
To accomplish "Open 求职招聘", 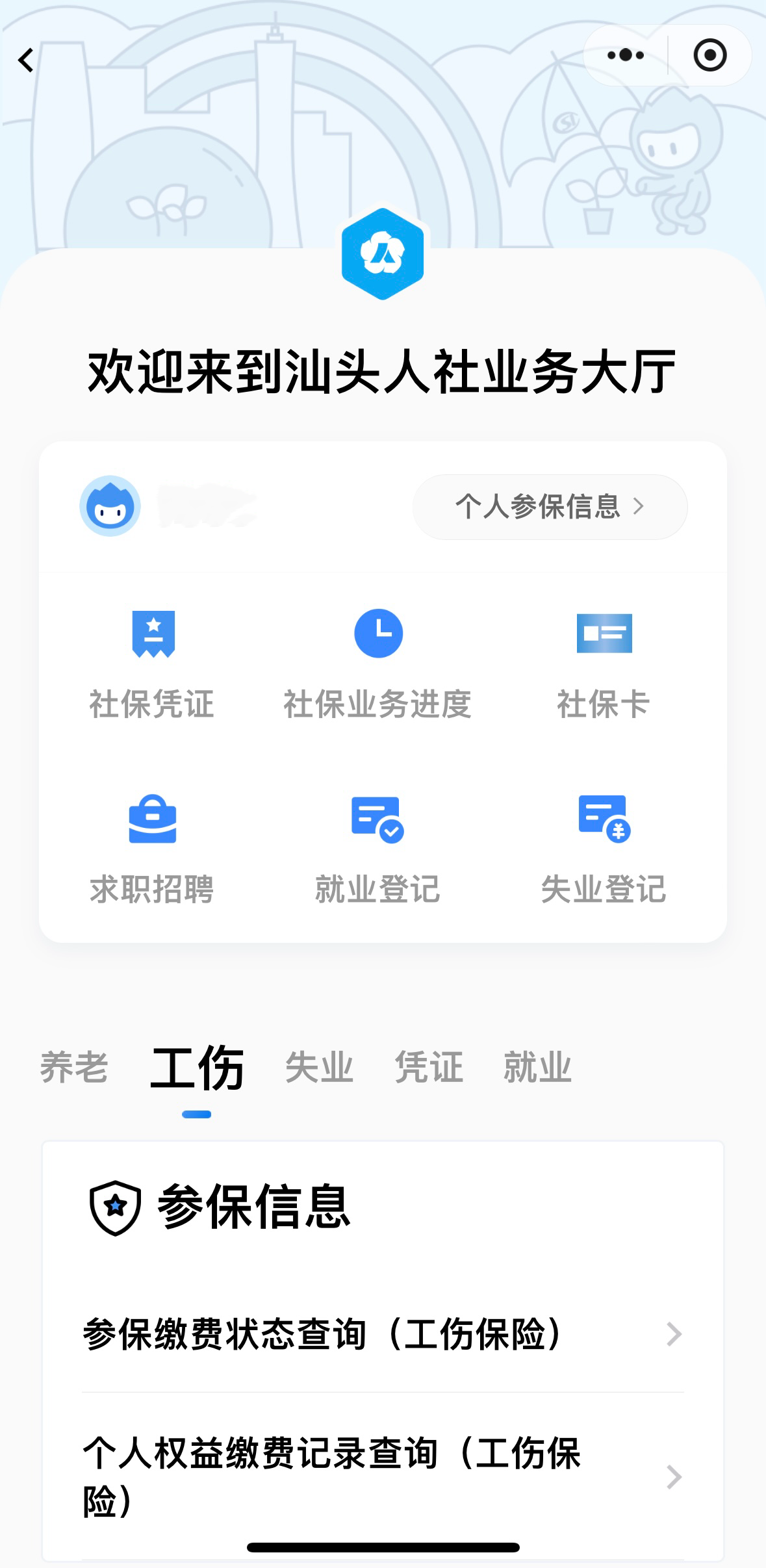I will (x=153, y=849).
